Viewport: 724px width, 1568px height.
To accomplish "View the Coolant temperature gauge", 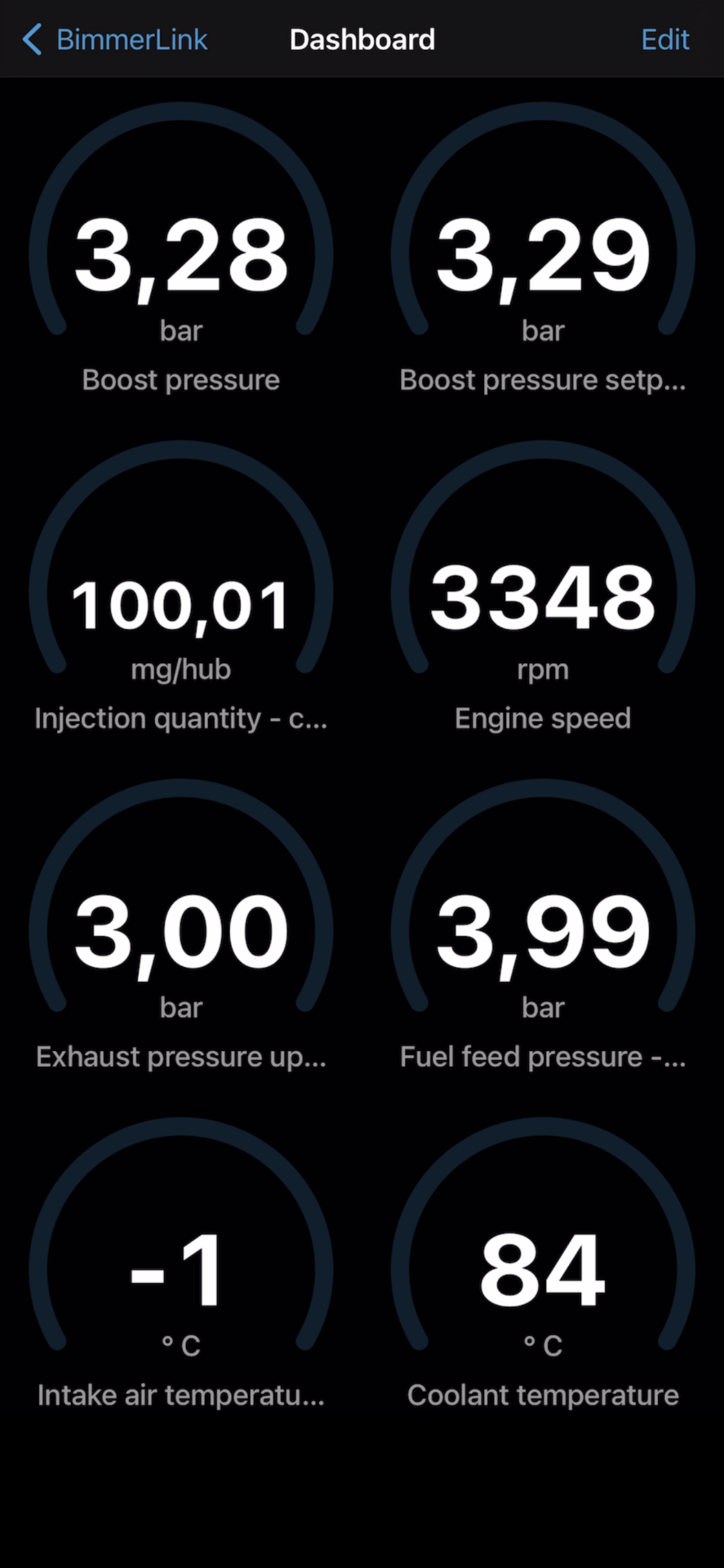I will (543, 1264).
